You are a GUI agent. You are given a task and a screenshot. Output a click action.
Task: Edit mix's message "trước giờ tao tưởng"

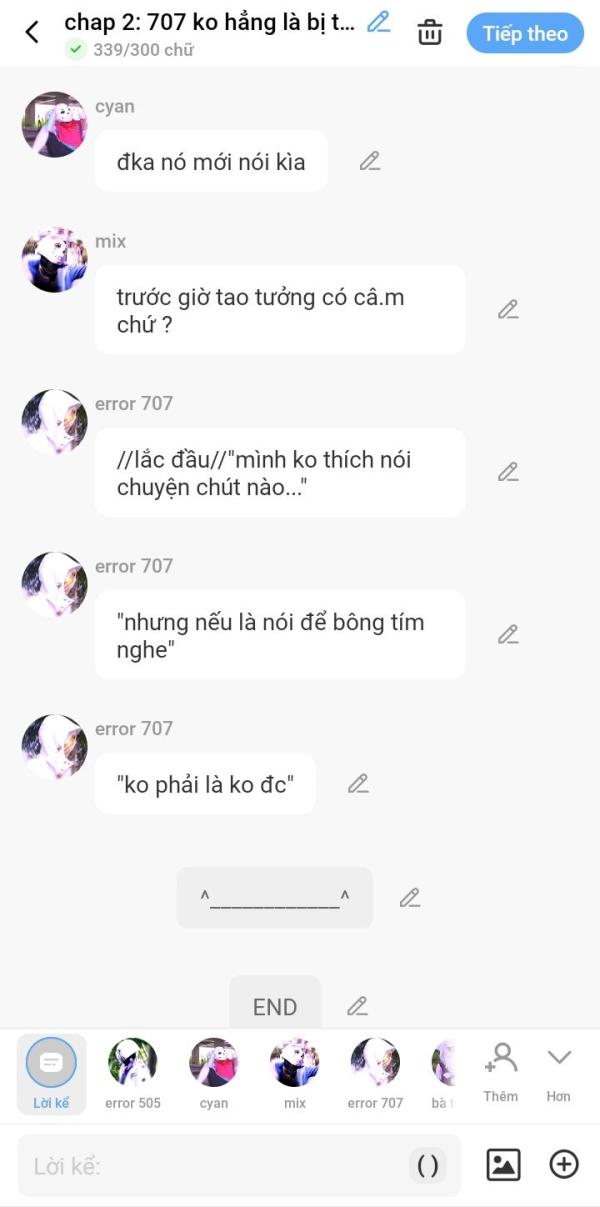508,310
